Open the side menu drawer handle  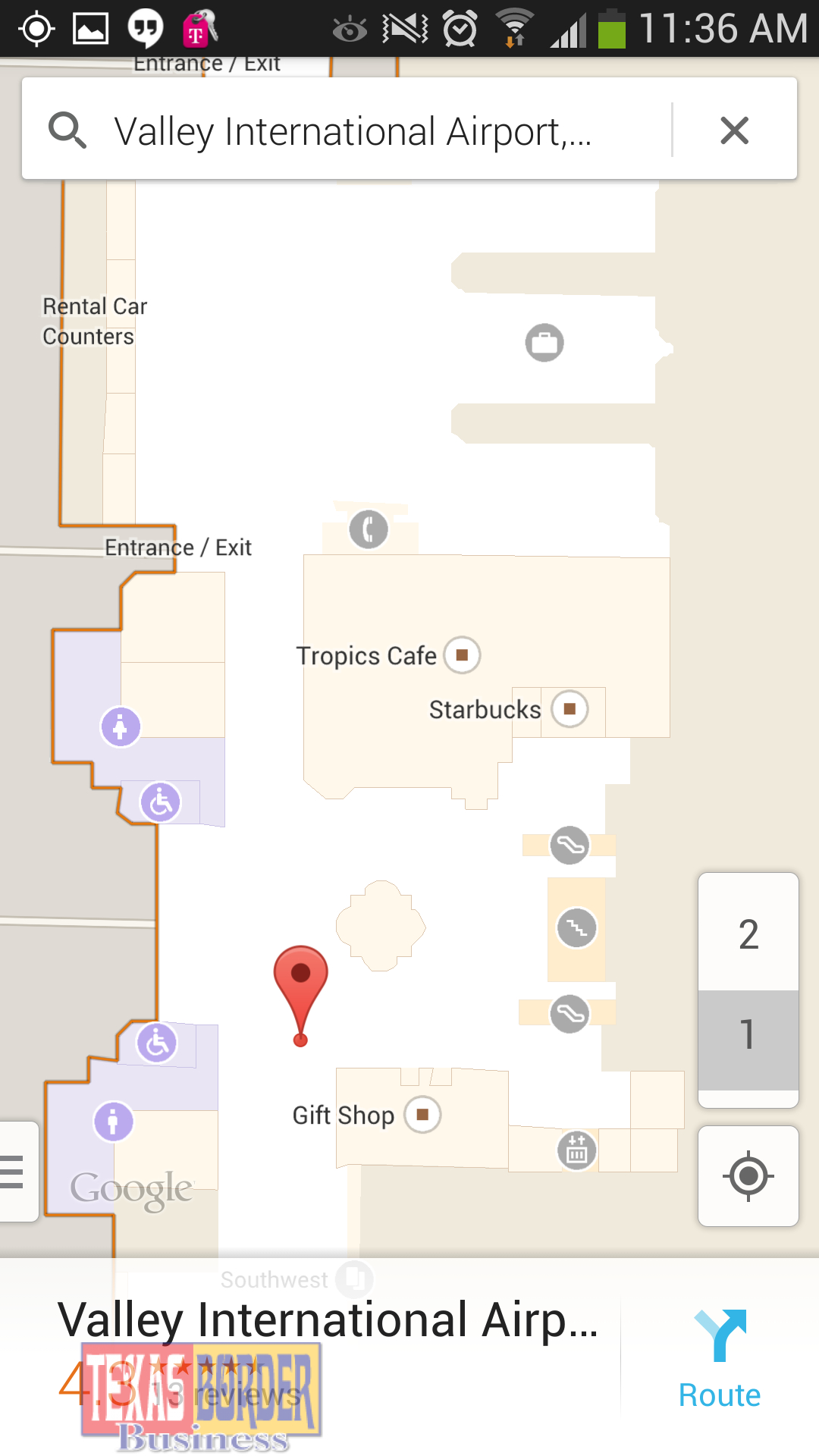(15, 1172)
